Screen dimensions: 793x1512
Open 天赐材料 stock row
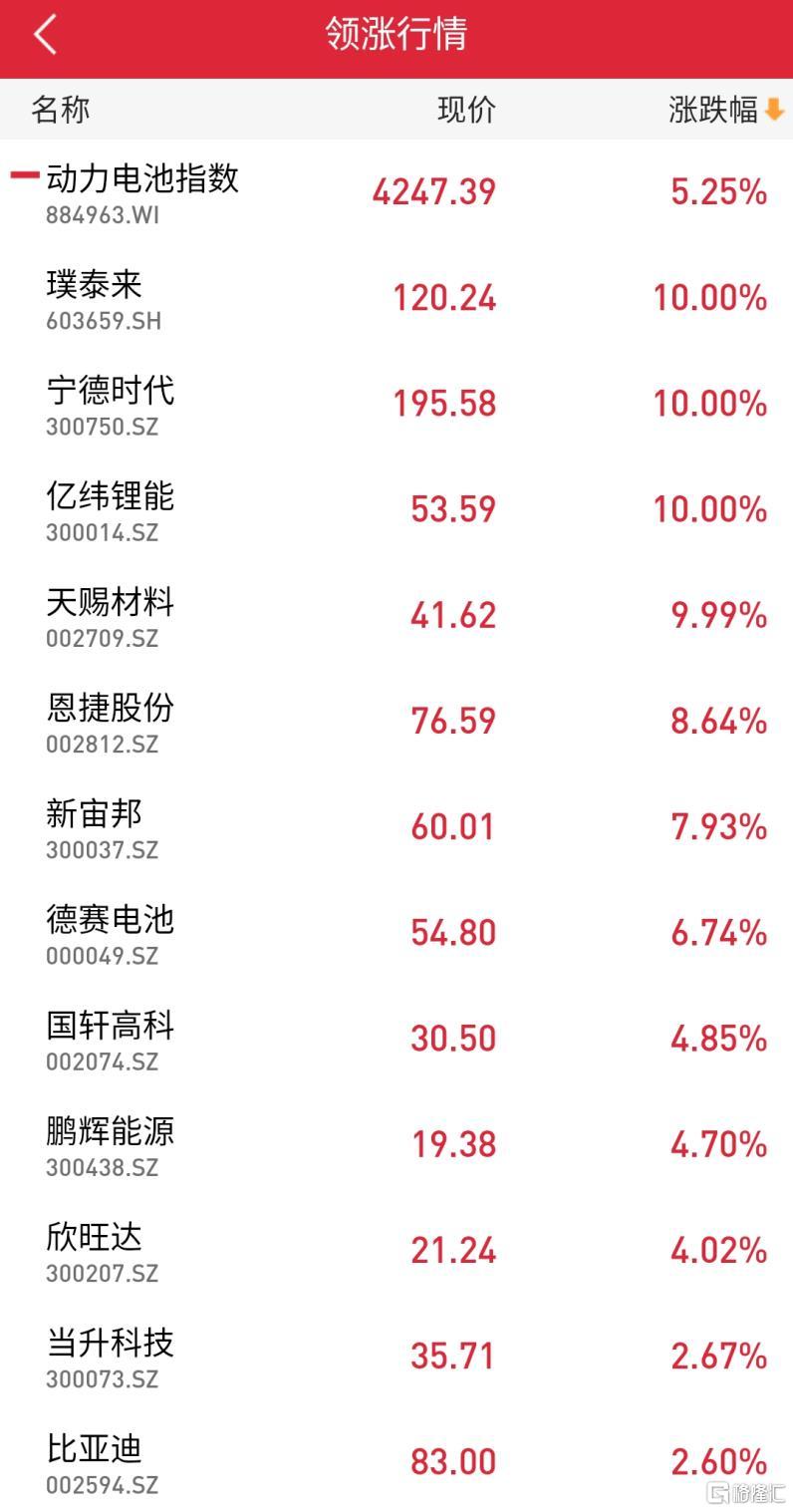pyautogui.click(x=396, y=615)
